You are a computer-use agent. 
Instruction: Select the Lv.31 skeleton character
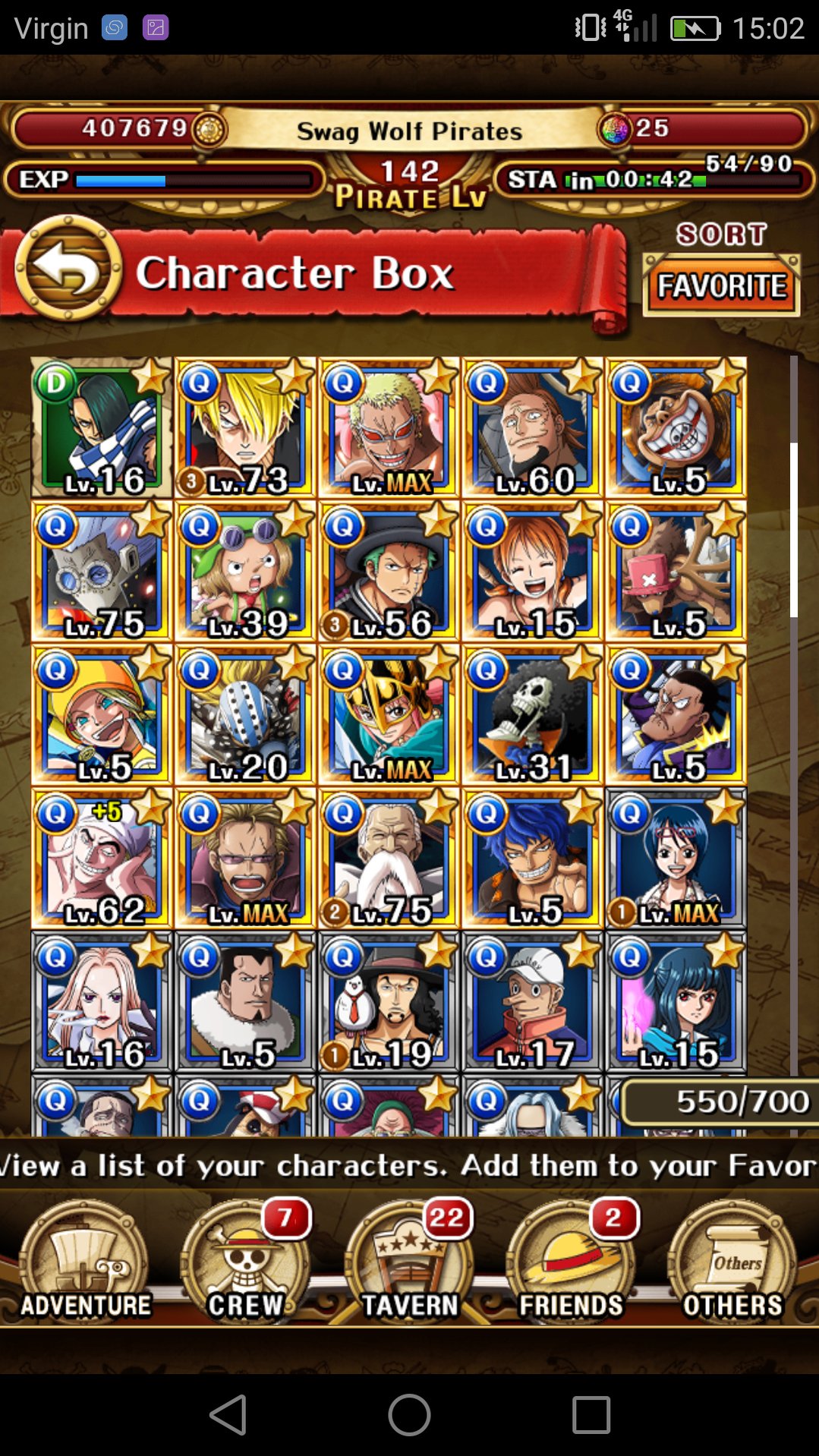pyautogui.click(x=532, y=714)
